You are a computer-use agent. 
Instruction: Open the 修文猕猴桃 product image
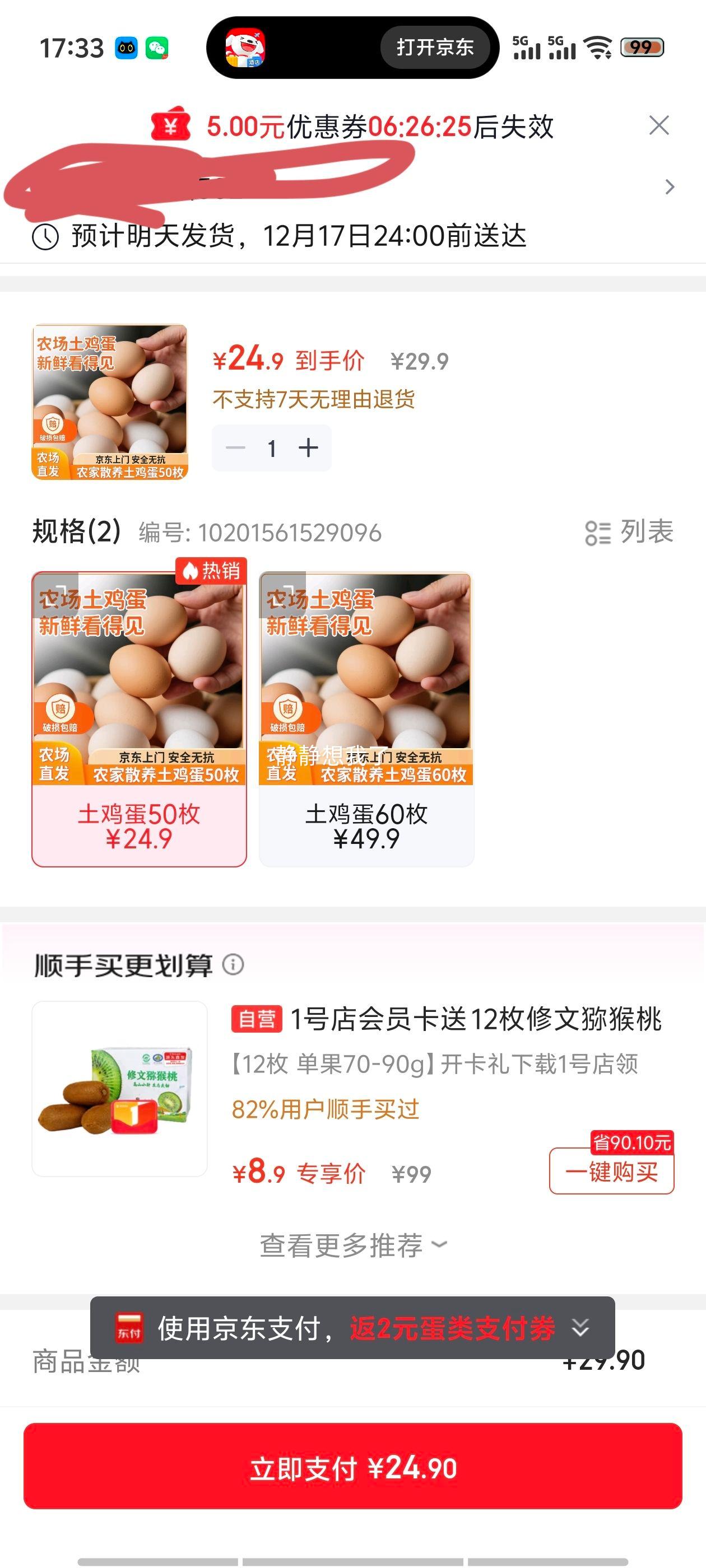(x=119, y=1089)
